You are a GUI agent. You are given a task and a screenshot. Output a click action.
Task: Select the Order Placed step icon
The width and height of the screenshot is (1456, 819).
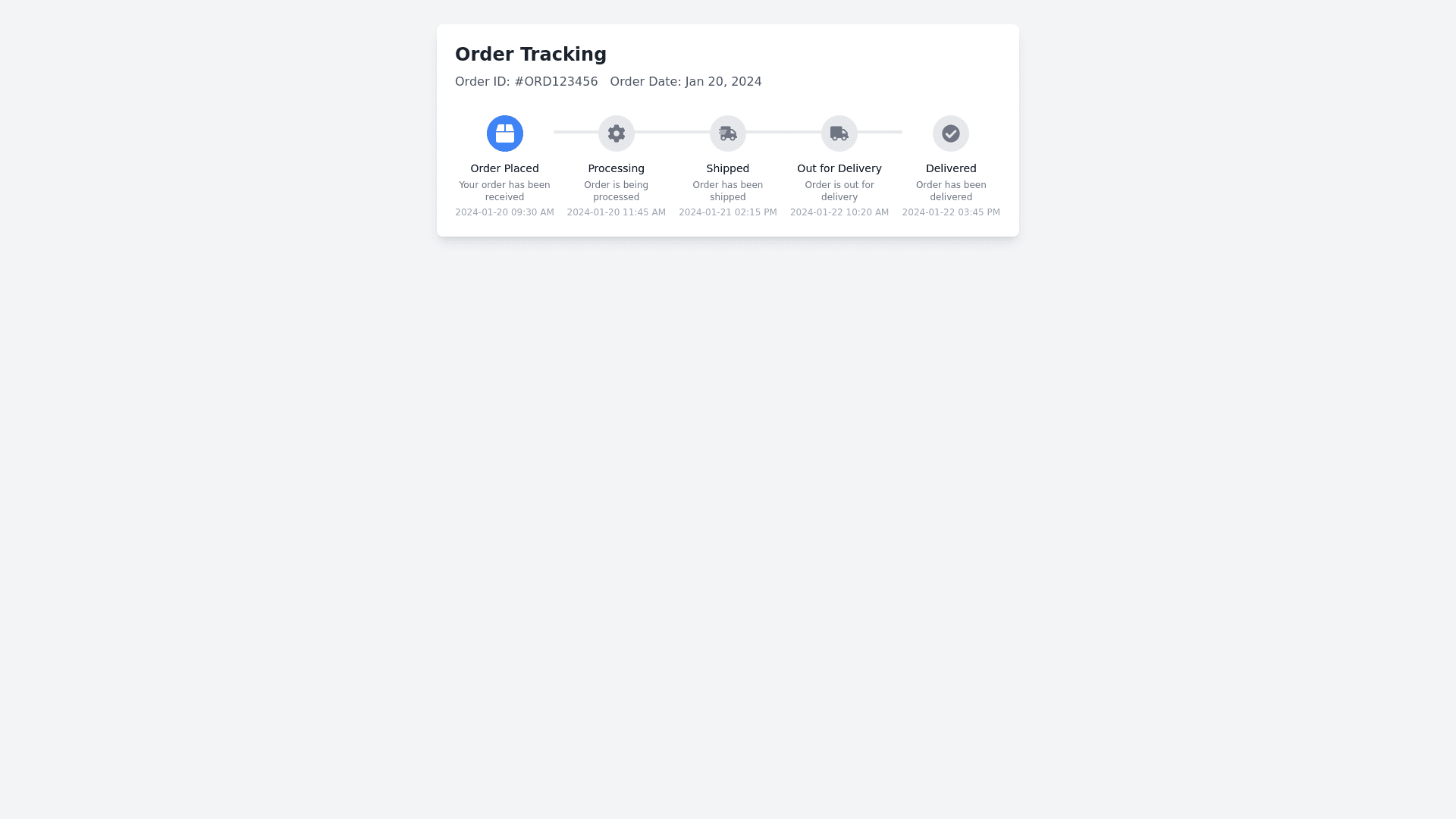(x=504, y=133)
